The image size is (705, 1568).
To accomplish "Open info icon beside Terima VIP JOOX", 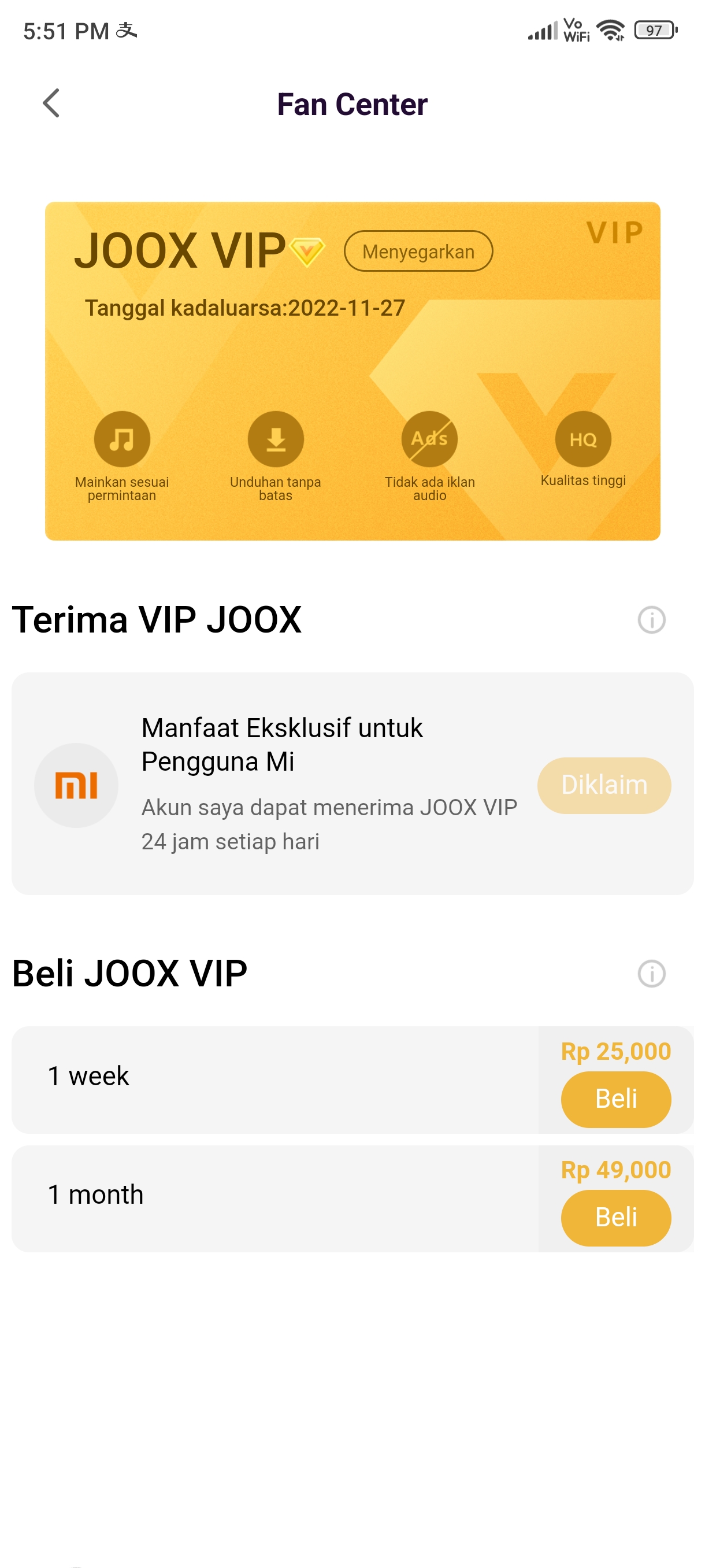I will pyautogui.click(x=651, y=620).
